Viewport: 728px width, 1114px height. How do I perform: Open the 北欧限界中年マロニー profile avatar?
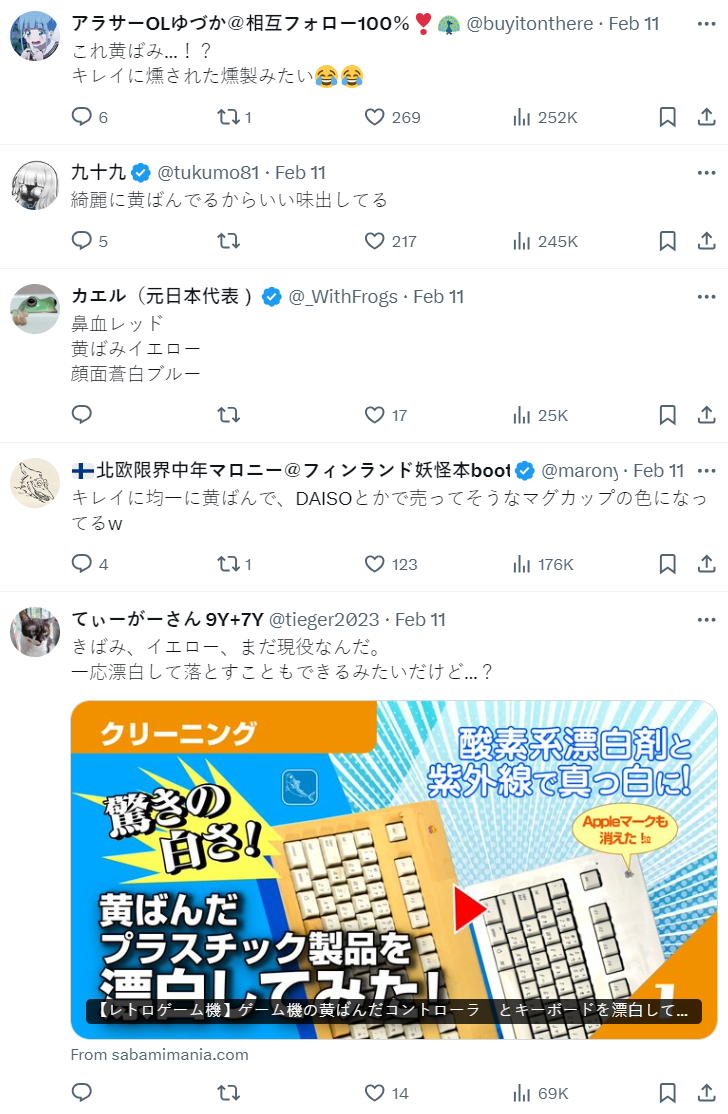(x=35, y=482)
